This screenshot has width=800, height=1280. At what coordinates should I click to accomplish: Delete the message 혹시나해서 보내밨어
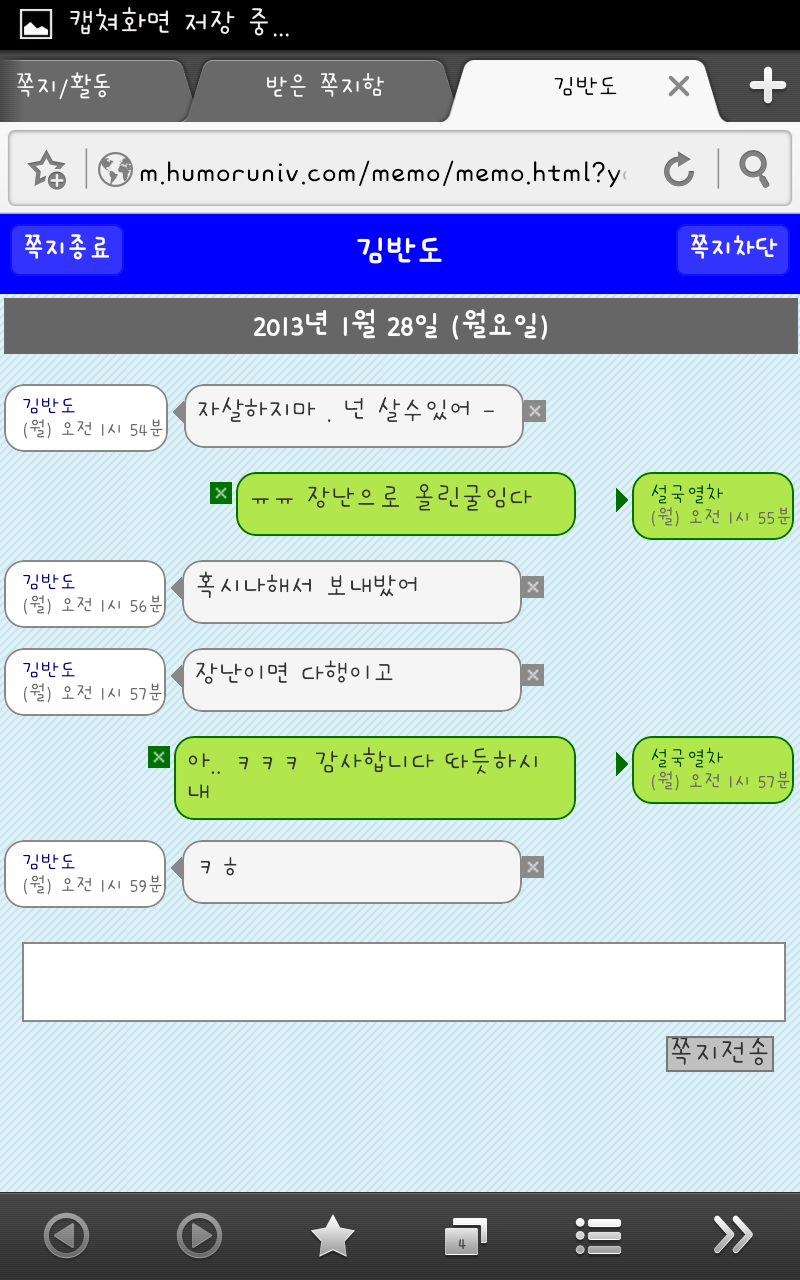534,587
